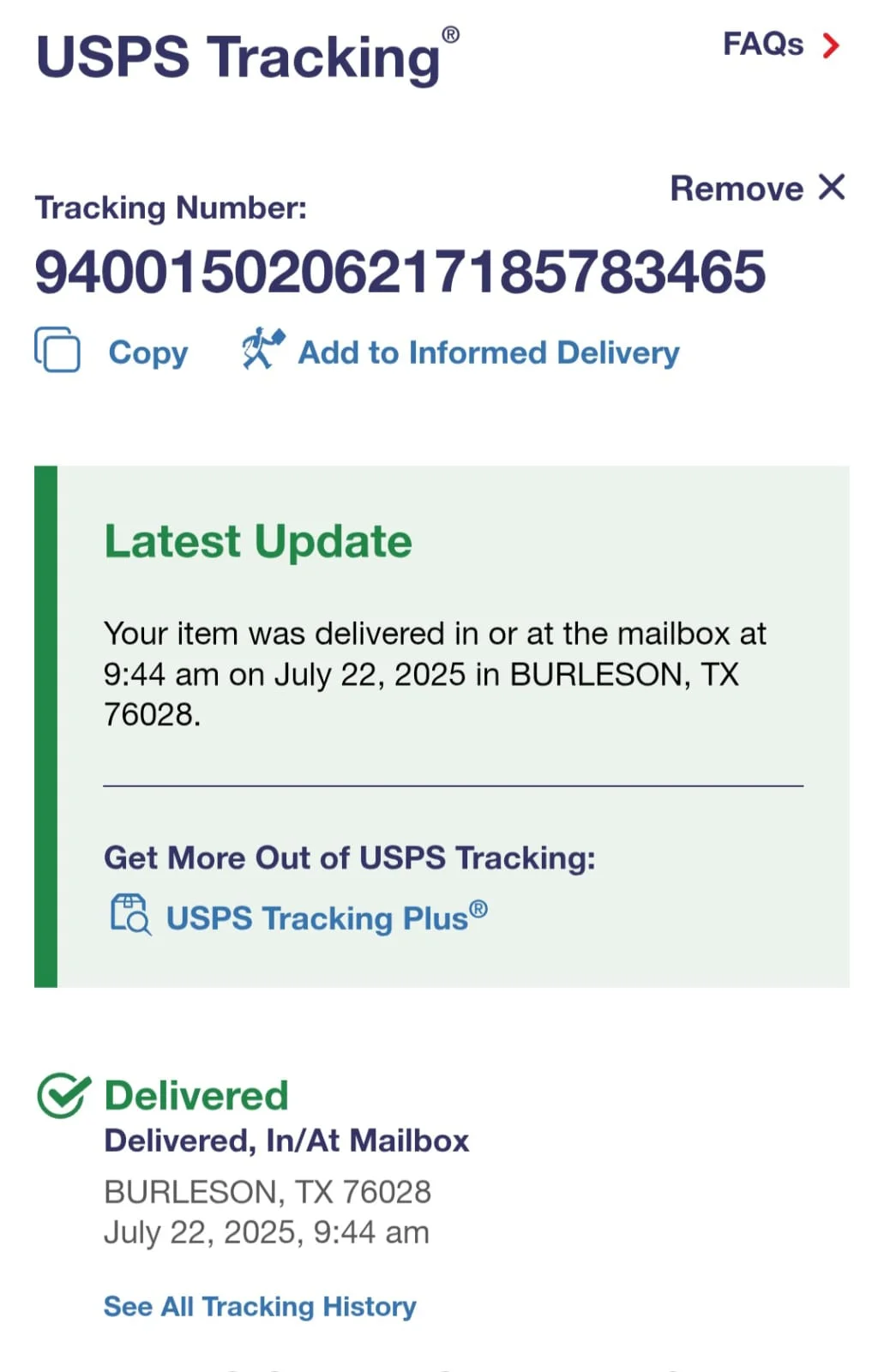The height and width of the screenshot is (1372, 884).
Task: Open the FAQs link
Action: [x=779, y=45]
